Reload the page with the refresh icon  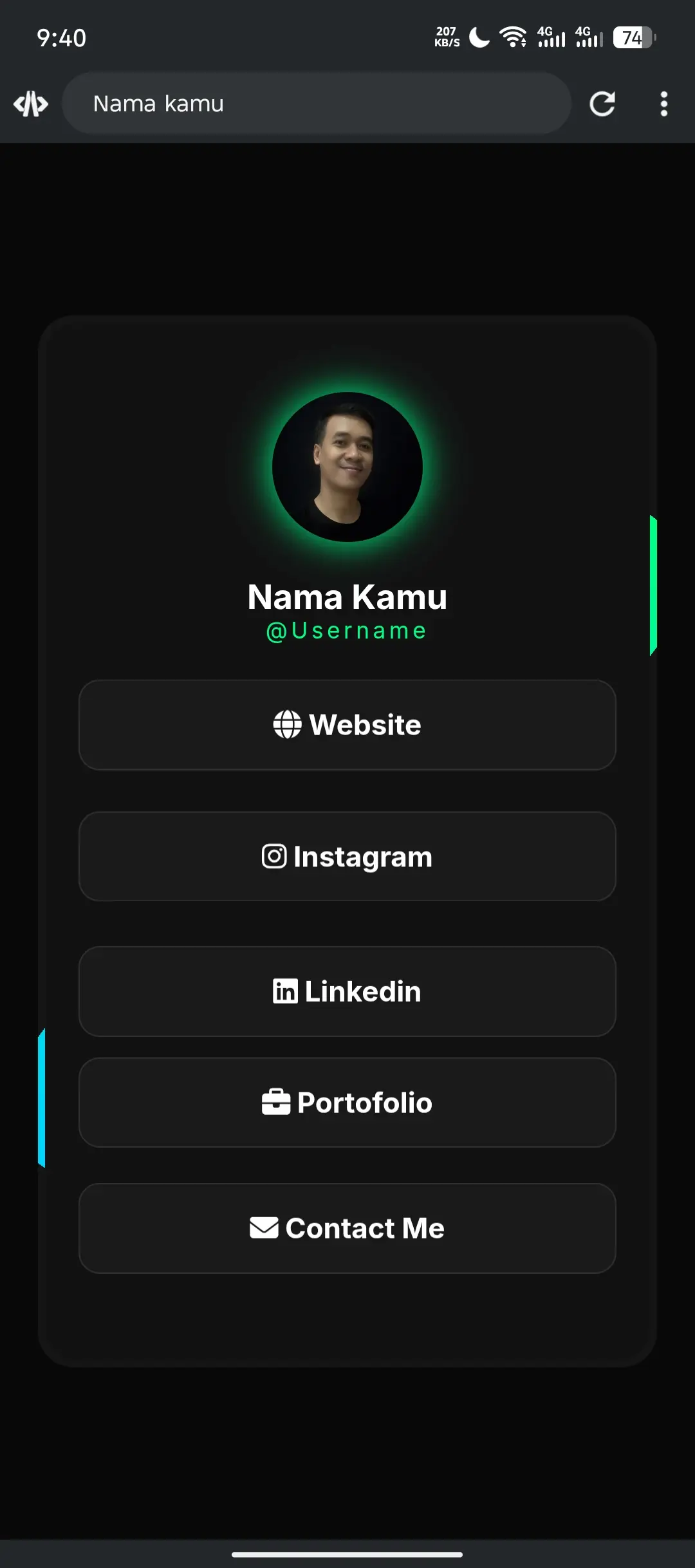[x=602, y=104]
